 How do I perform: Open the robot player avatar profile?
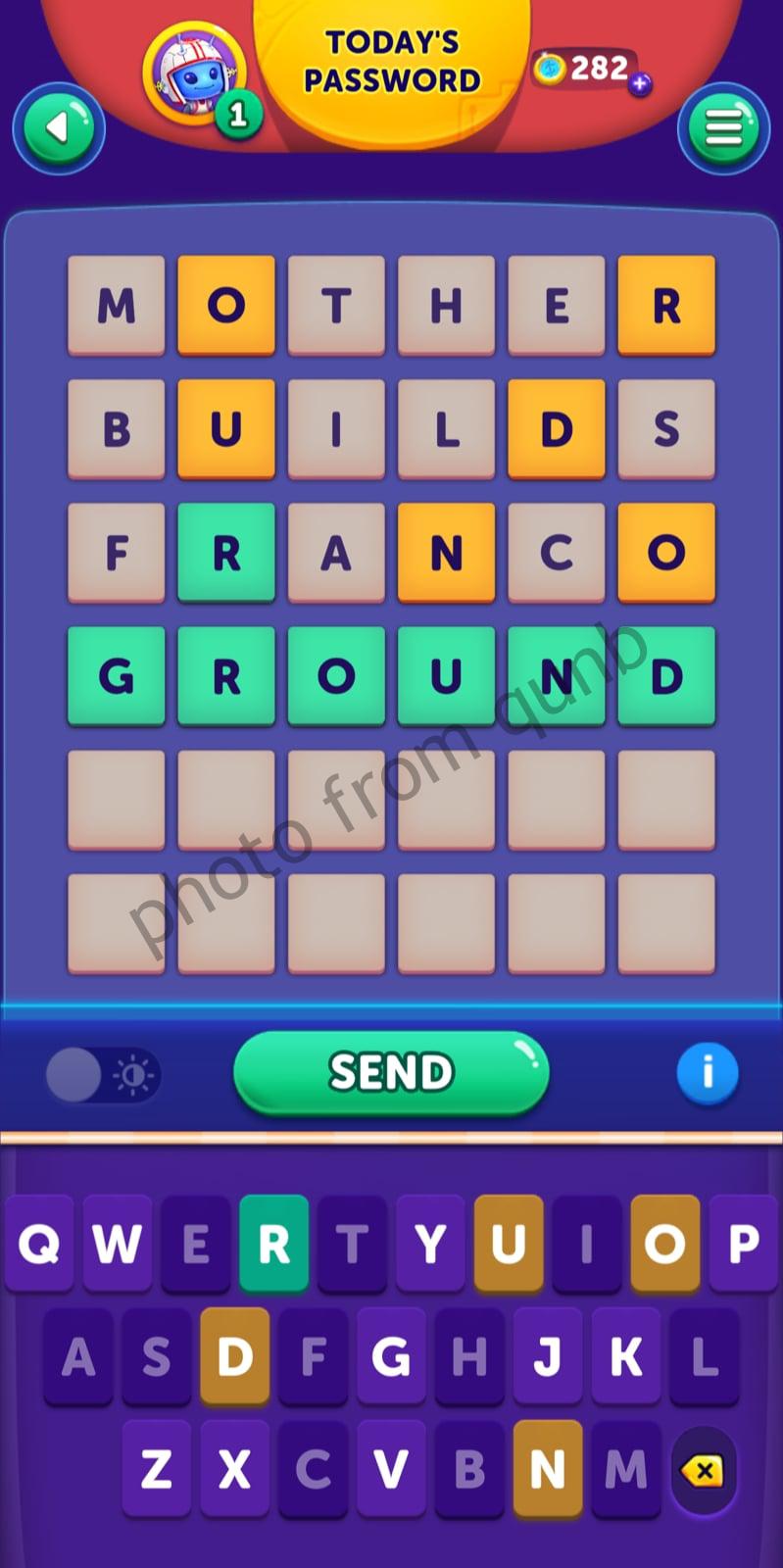[x=194, y=74]
